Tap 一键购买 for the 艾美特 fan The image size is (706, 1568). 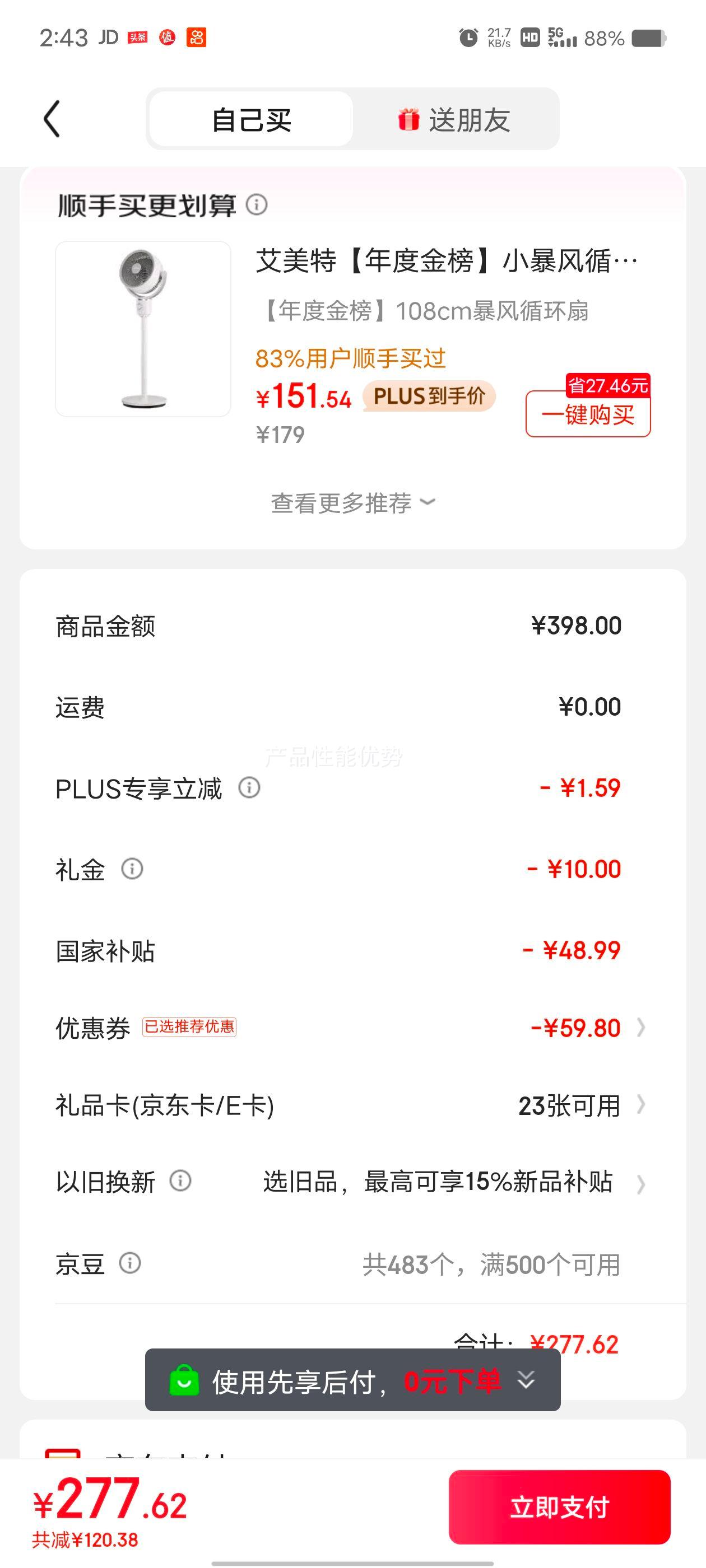click(588, 414)
